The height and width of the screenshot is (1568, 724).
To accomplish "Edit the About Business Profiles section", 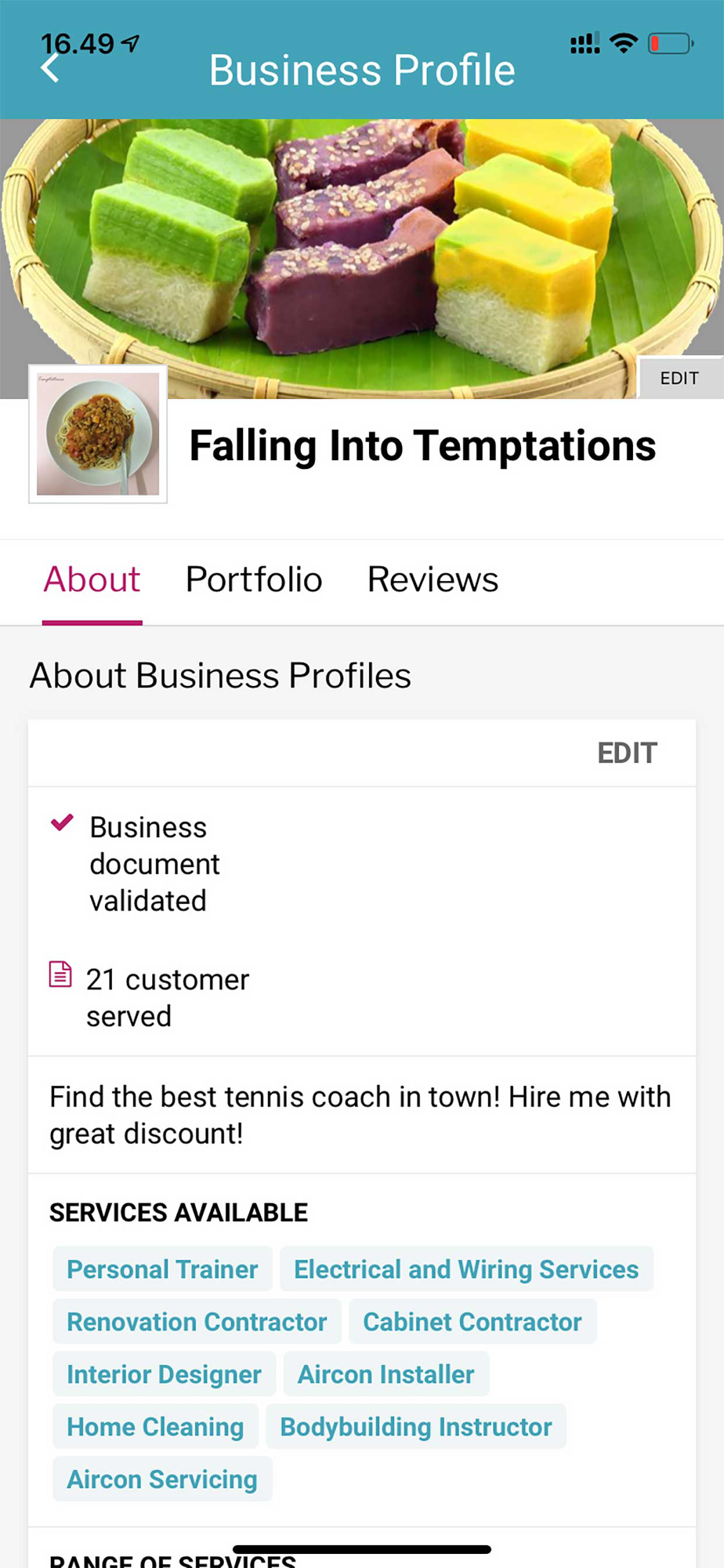I will (x=627, y=753).
